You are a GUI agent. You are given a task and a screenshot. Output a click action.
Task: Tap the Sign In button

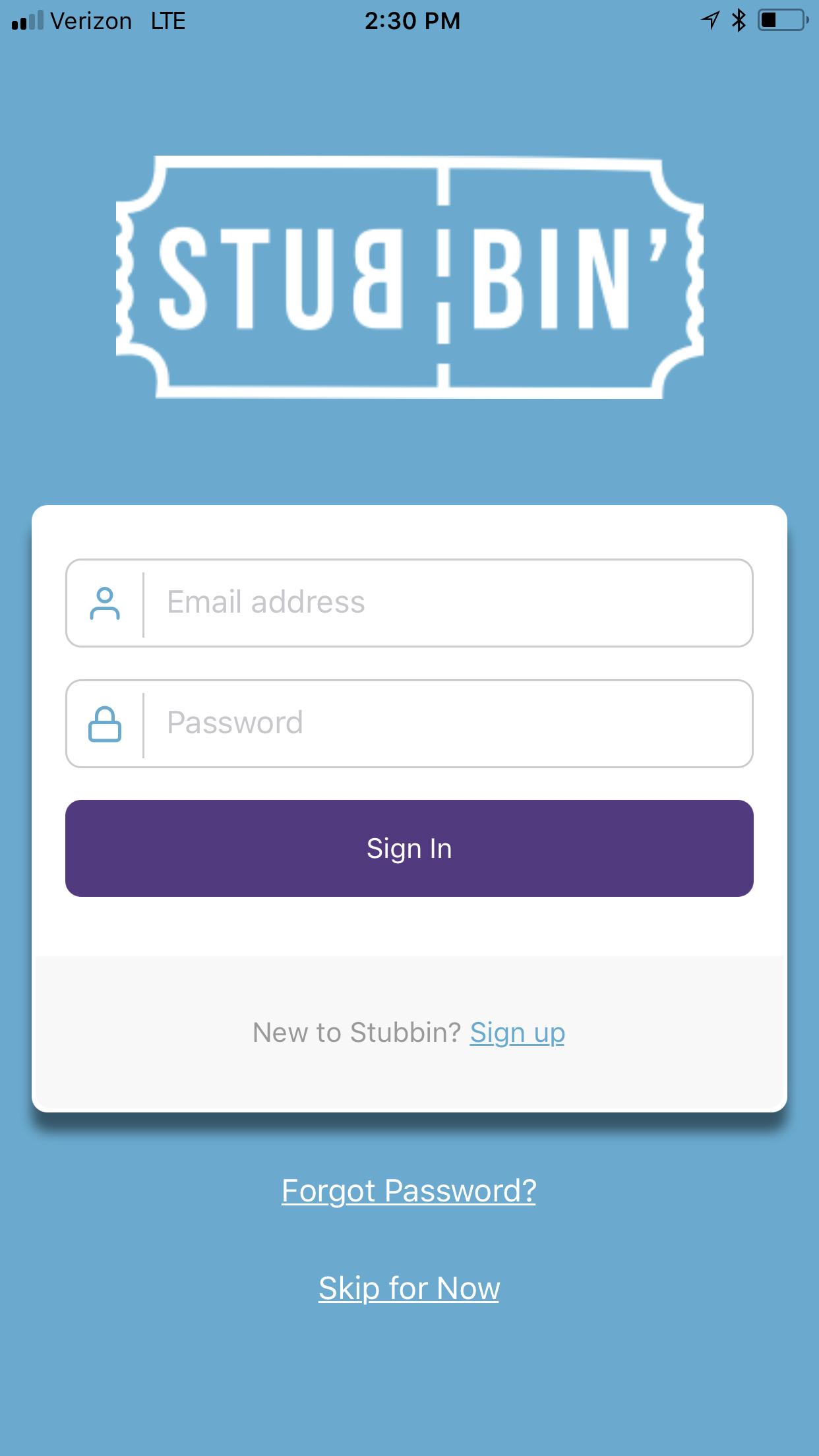pos(409,848)
